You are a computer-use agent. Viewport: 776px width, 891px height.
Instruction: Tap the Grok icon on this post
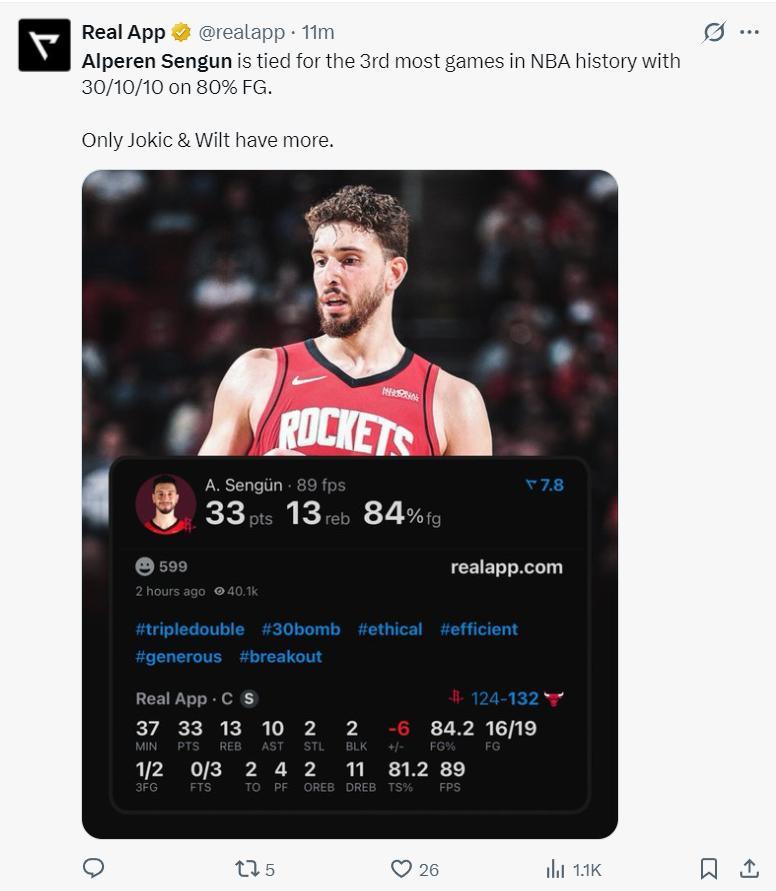coord(713,33)
